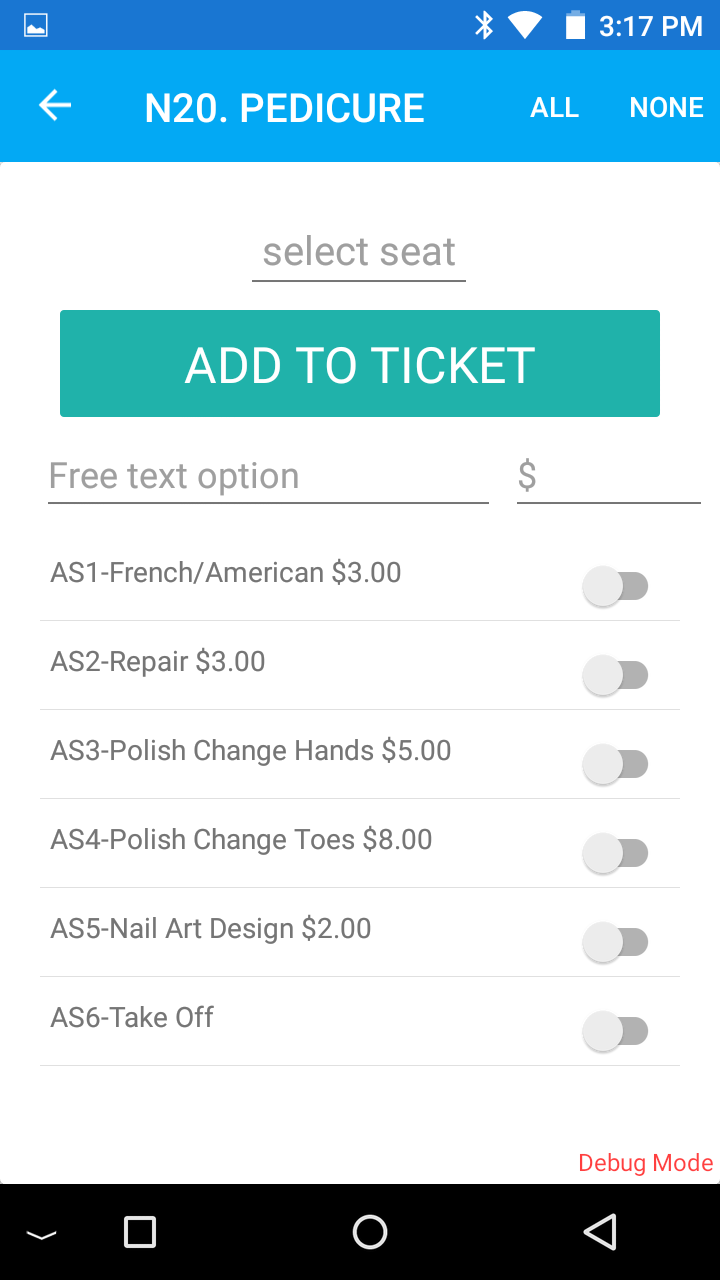Viewport: 720px width, 1280px height.
Task: Tap the screenshot icon in status bar
Action: pos(37,25)
